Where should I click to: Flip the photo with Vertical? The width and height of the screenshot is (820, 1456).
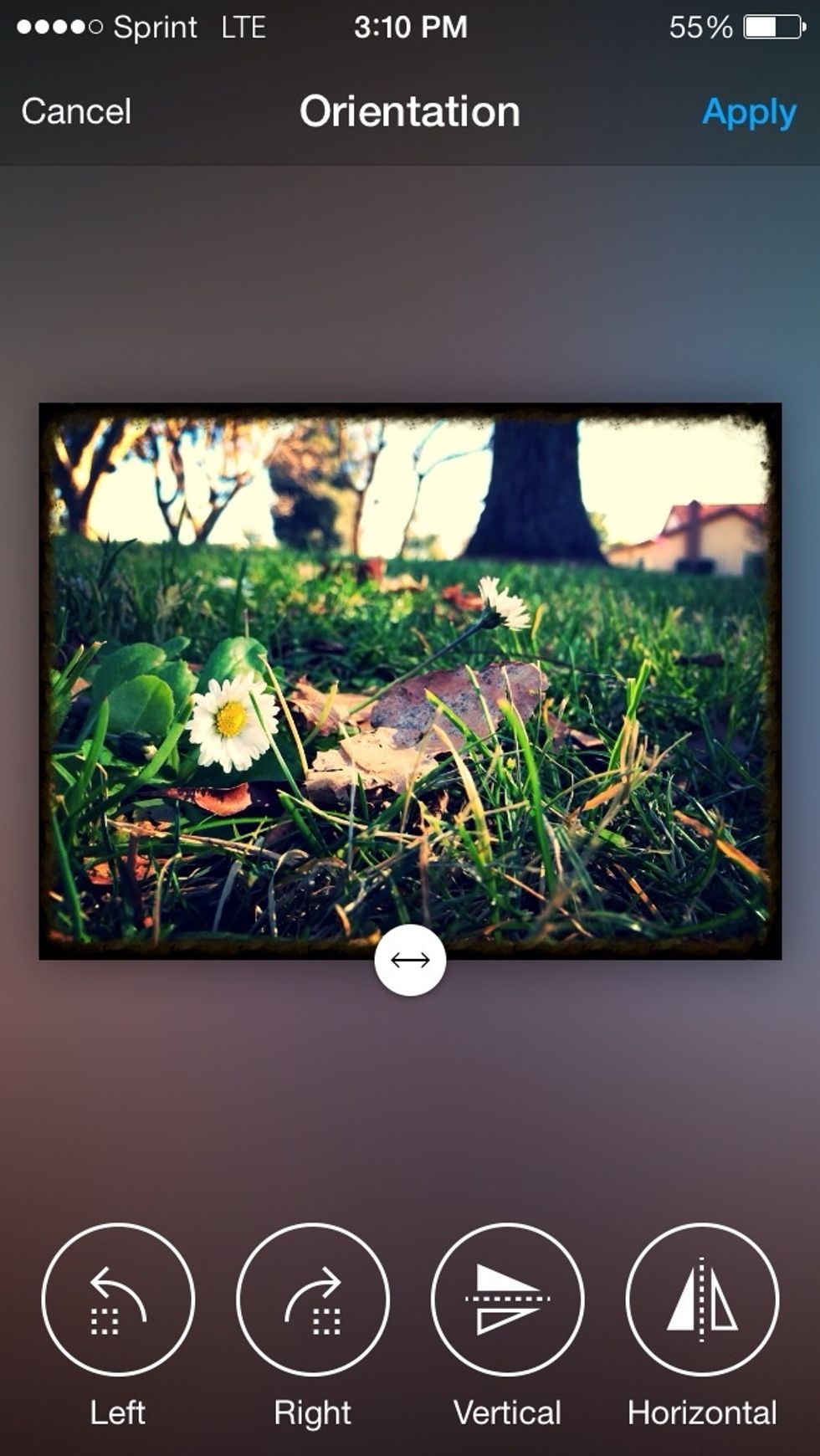point(507,1300)
